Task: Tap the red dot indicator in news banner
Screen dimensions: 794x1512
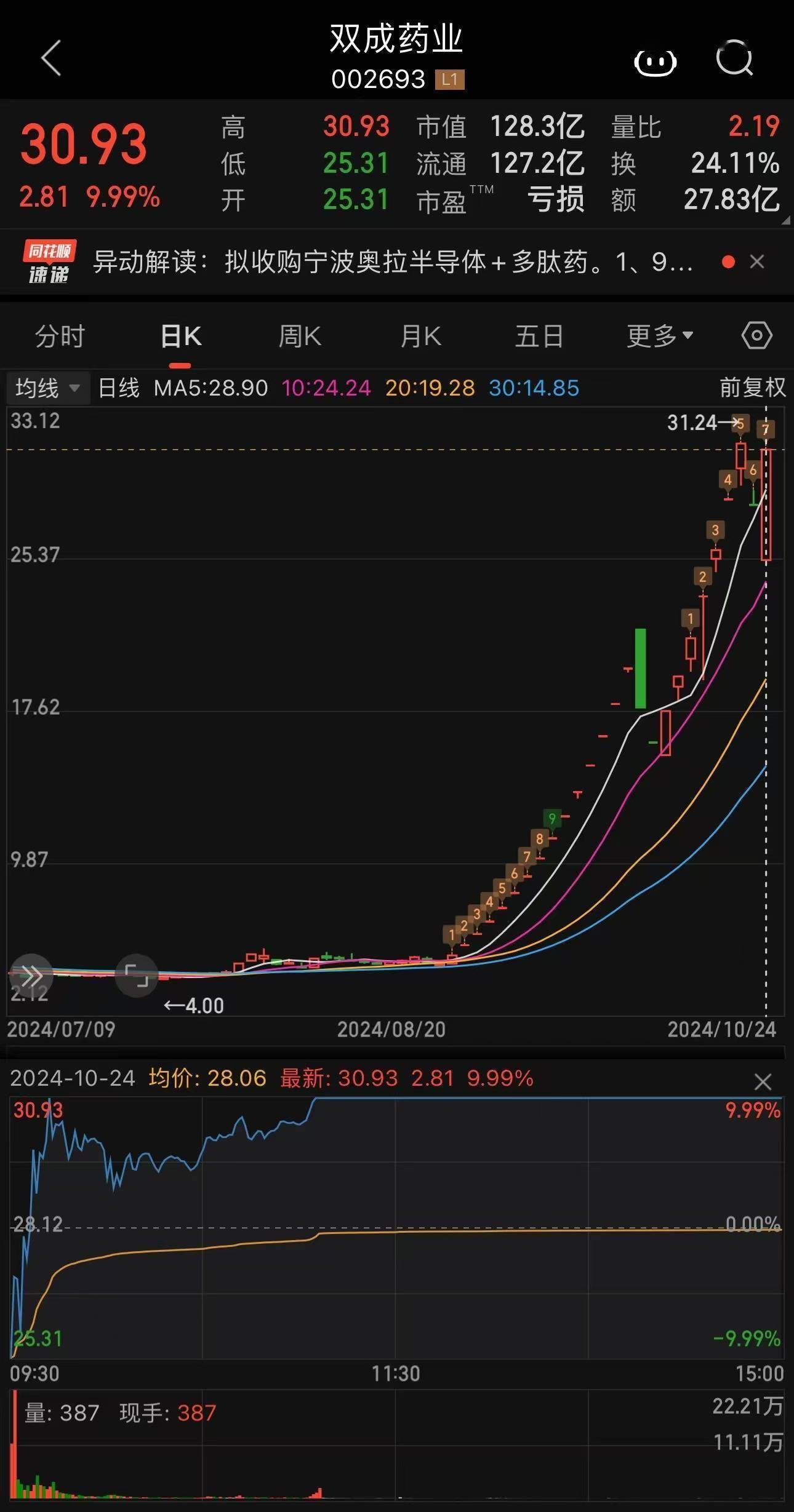Action: click(x=729, y=262)
